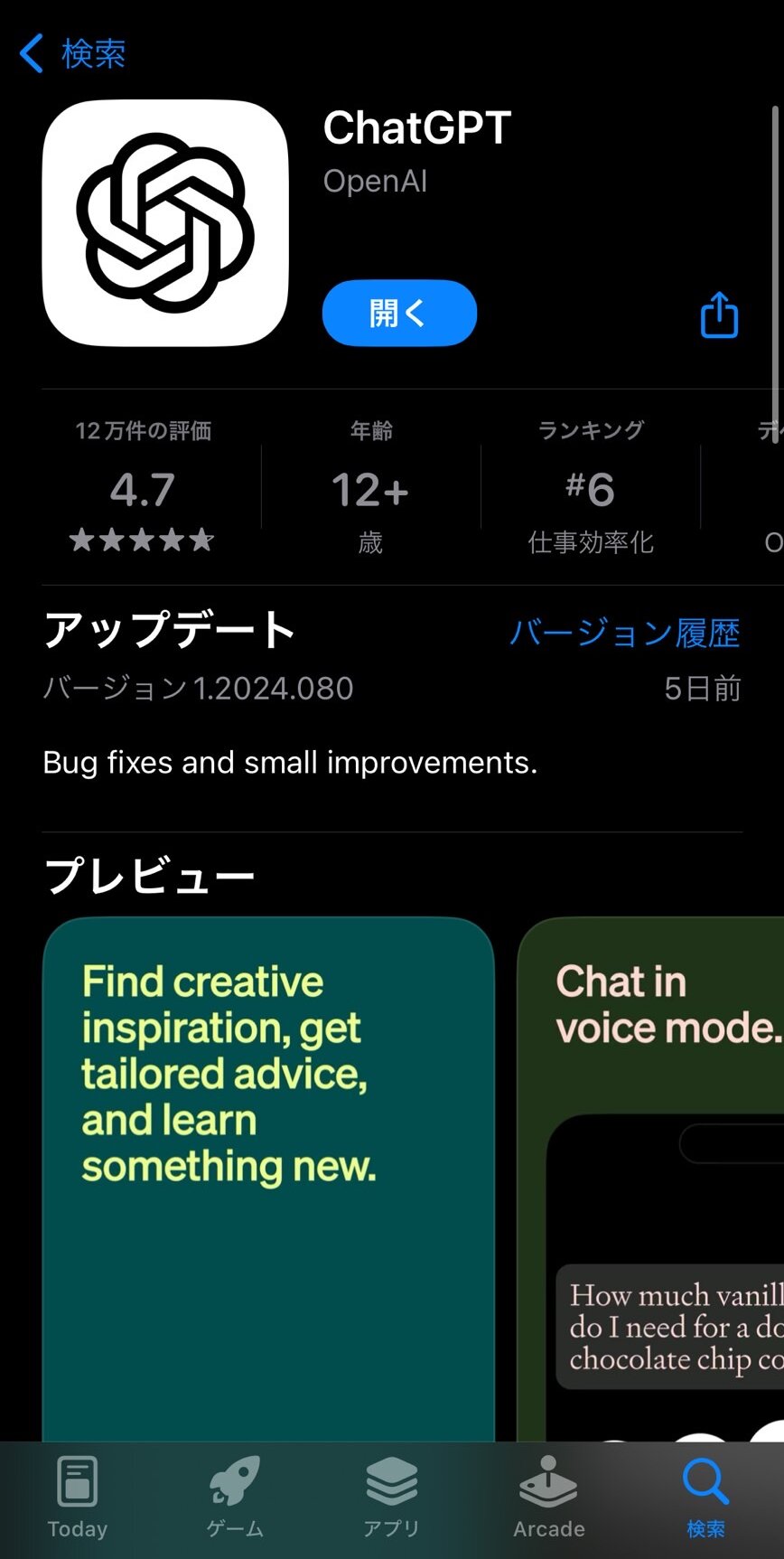Share the ChatGPT app page
The height and width of the screenshot is (1559, 784).
pyautogui.click(x=719, y=315)
